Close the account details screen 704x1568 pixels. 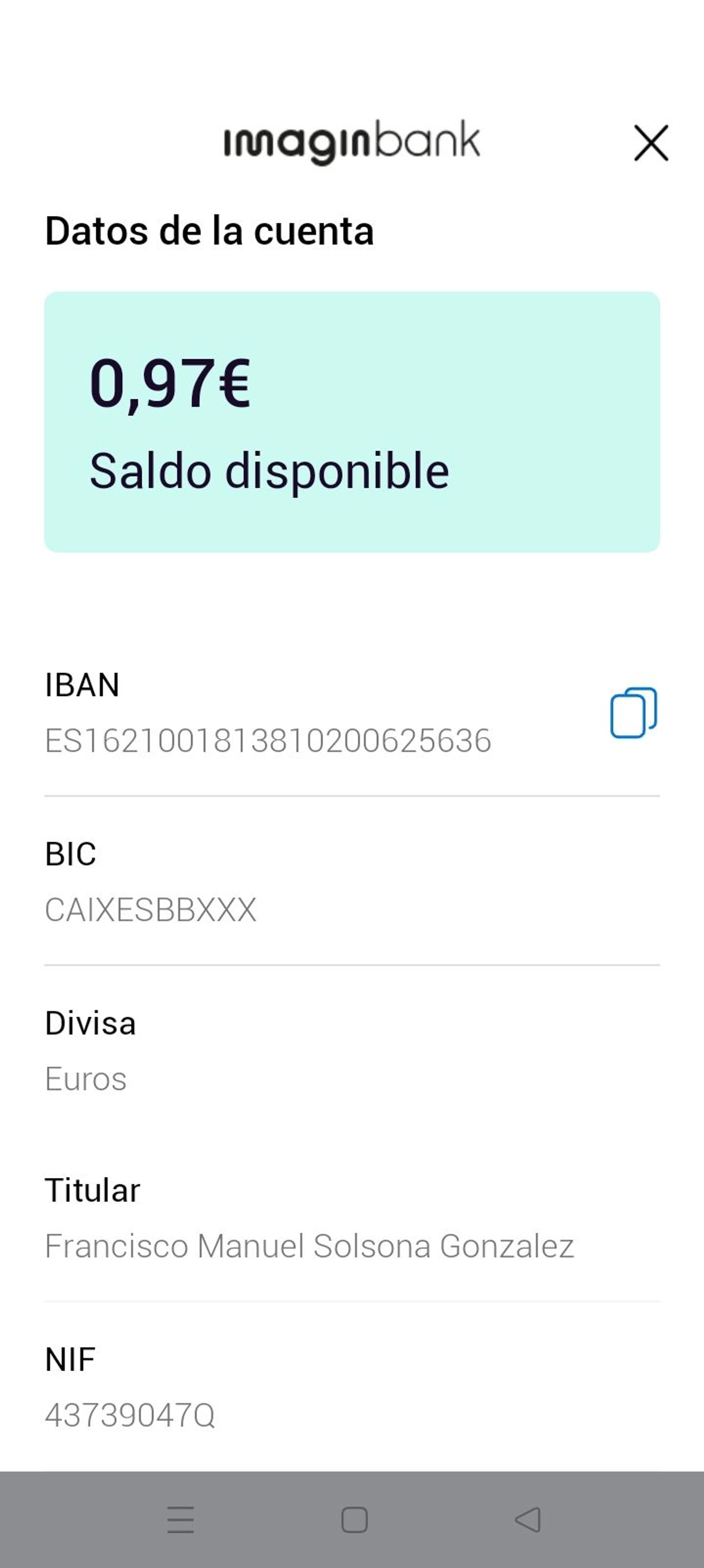651,143
